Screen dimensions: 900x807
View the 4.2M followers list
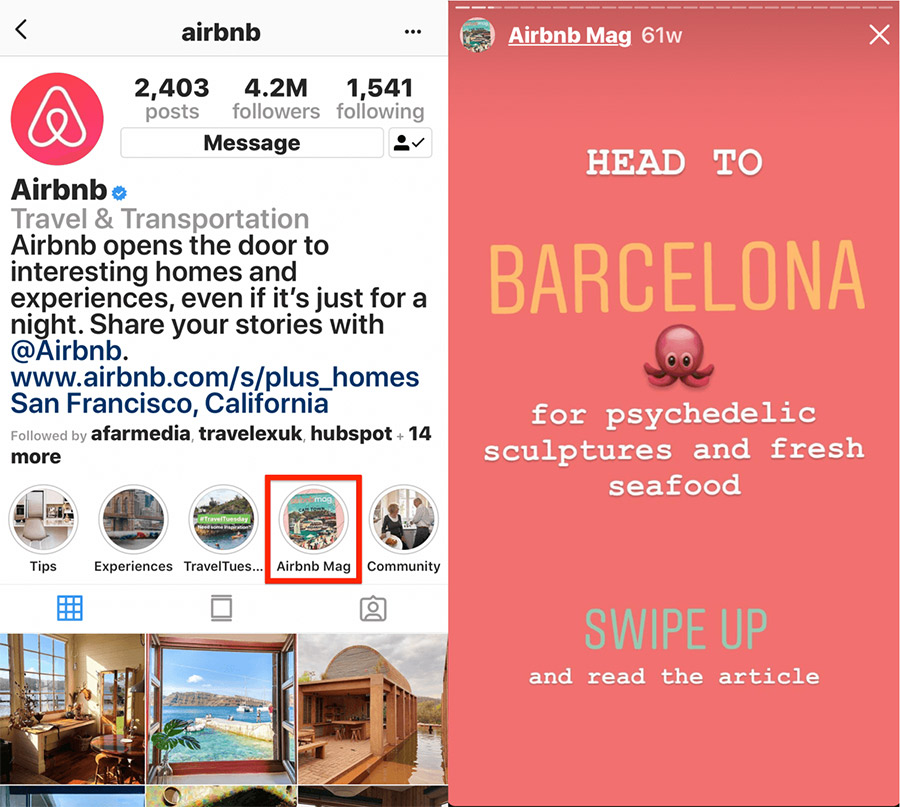(x=276, y=99)
